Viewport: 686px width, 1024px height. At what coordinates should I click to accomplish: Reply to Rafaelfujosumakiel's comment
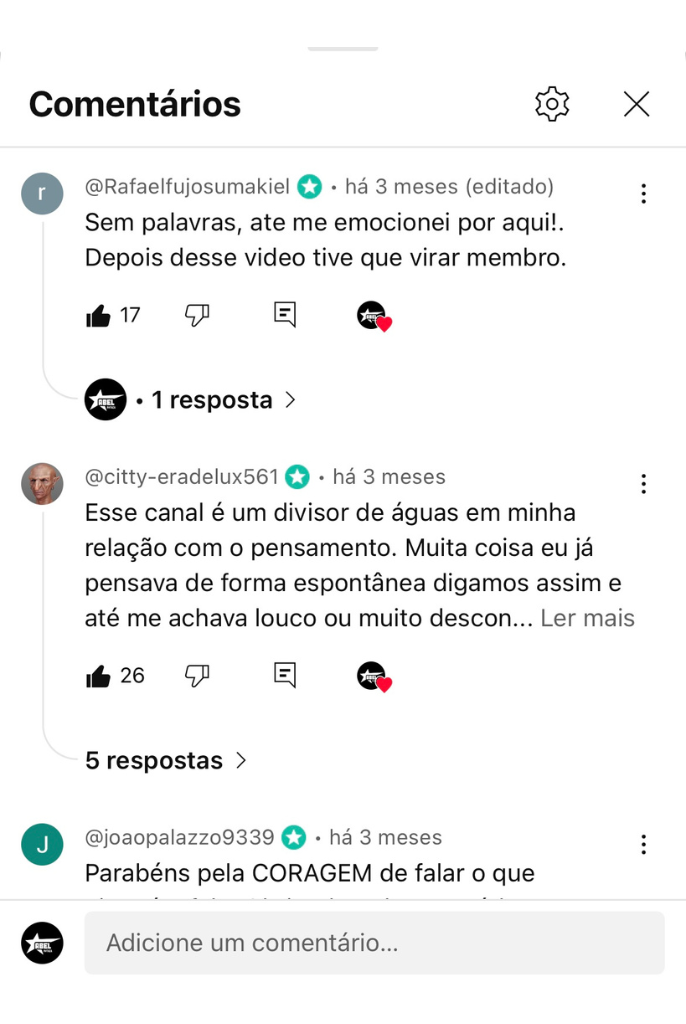click(285, 315)
